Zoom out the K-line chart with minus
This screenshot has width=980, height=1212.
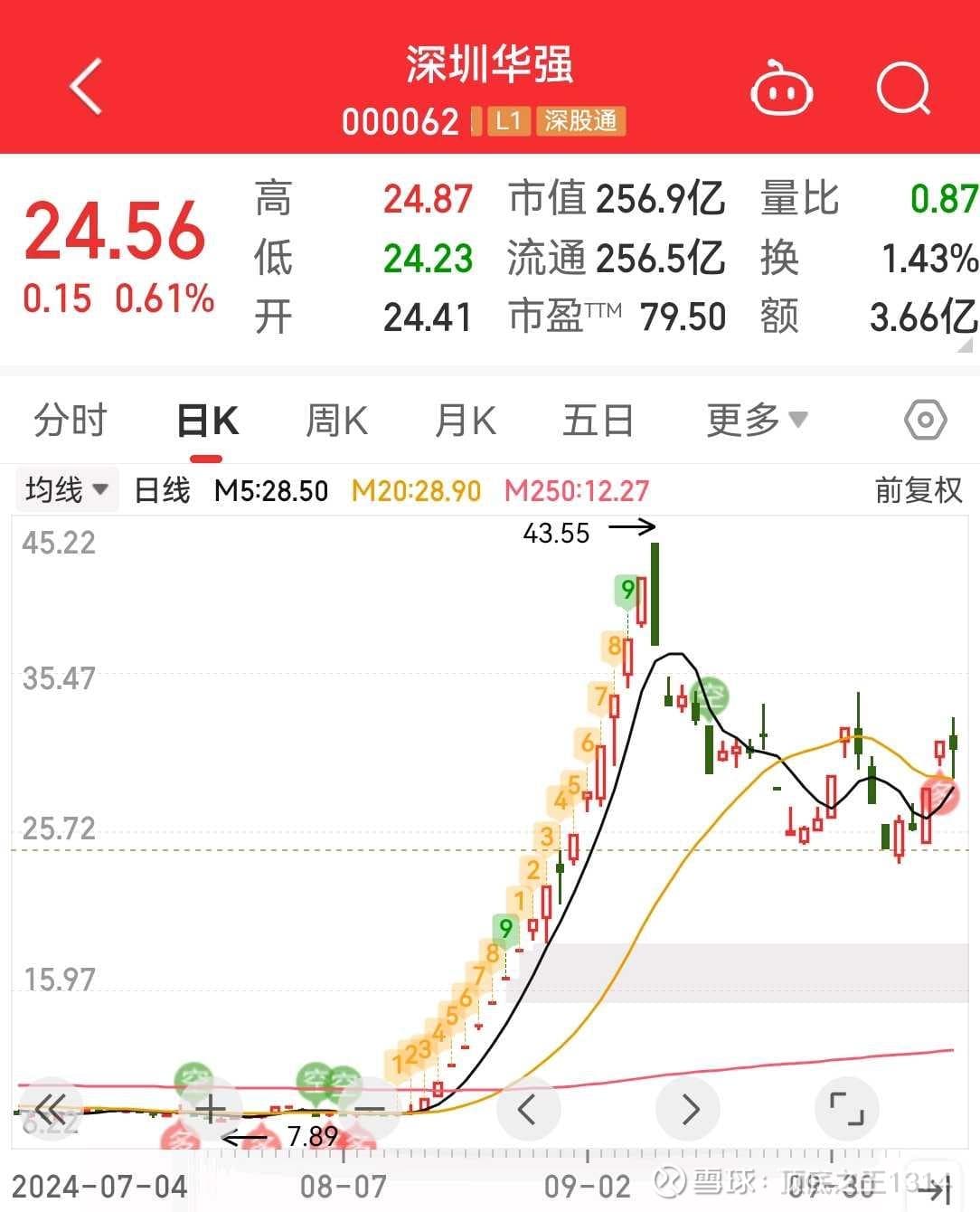(x=368, y=1108)
